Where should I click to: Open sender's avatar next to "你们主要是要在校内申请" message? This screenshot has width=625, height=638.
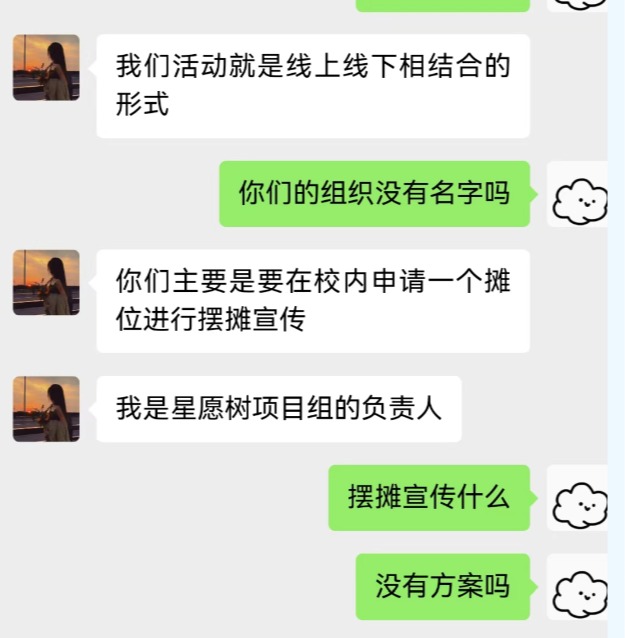tap(46, 282)
